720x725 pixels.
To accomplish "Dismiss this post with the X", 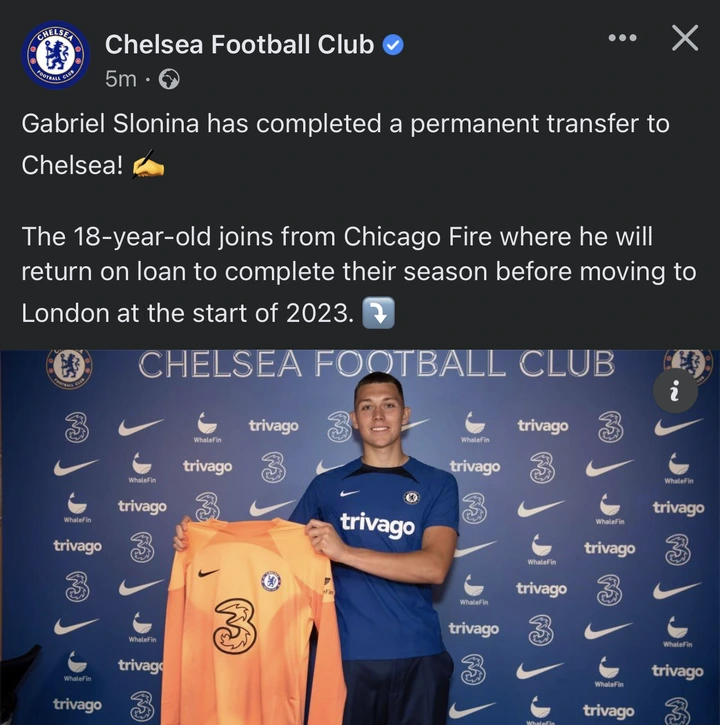I will tap(685, 38).
